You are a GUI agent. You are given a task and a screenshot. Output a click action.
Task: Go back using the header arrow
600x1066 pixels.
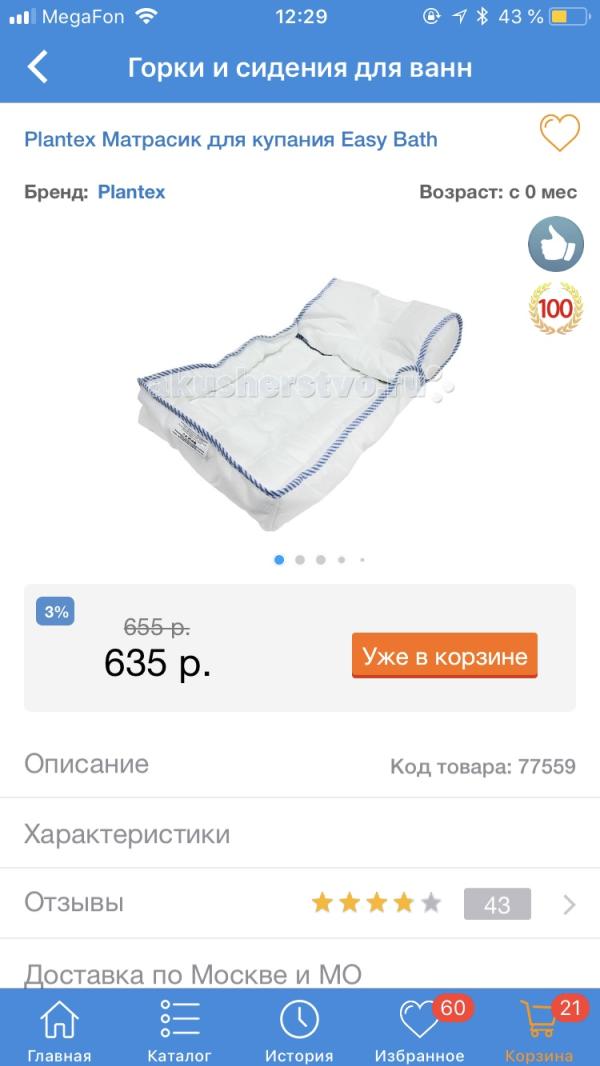(x=38, y=68)
